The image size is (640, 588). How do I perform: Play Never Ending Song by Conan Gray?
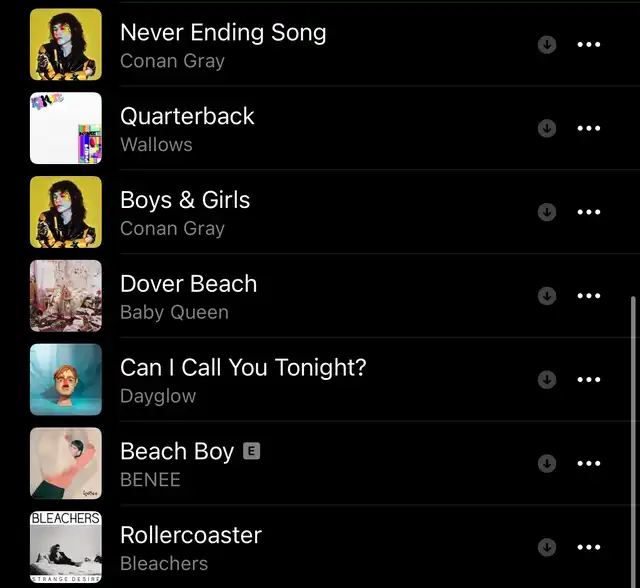coord(223,44)
